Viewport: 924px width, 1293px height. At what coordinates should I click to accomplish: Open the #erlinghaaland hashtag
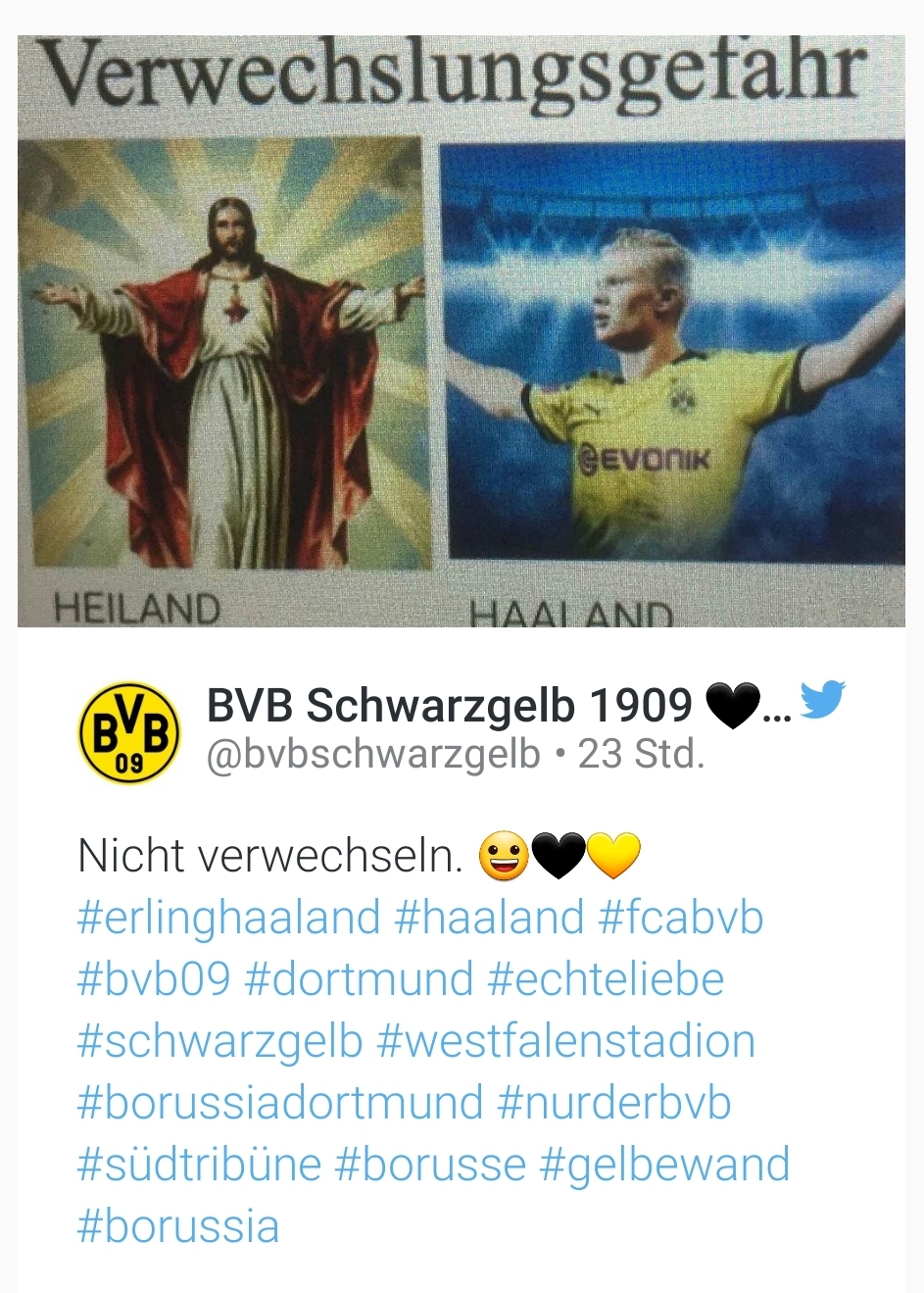228,919
